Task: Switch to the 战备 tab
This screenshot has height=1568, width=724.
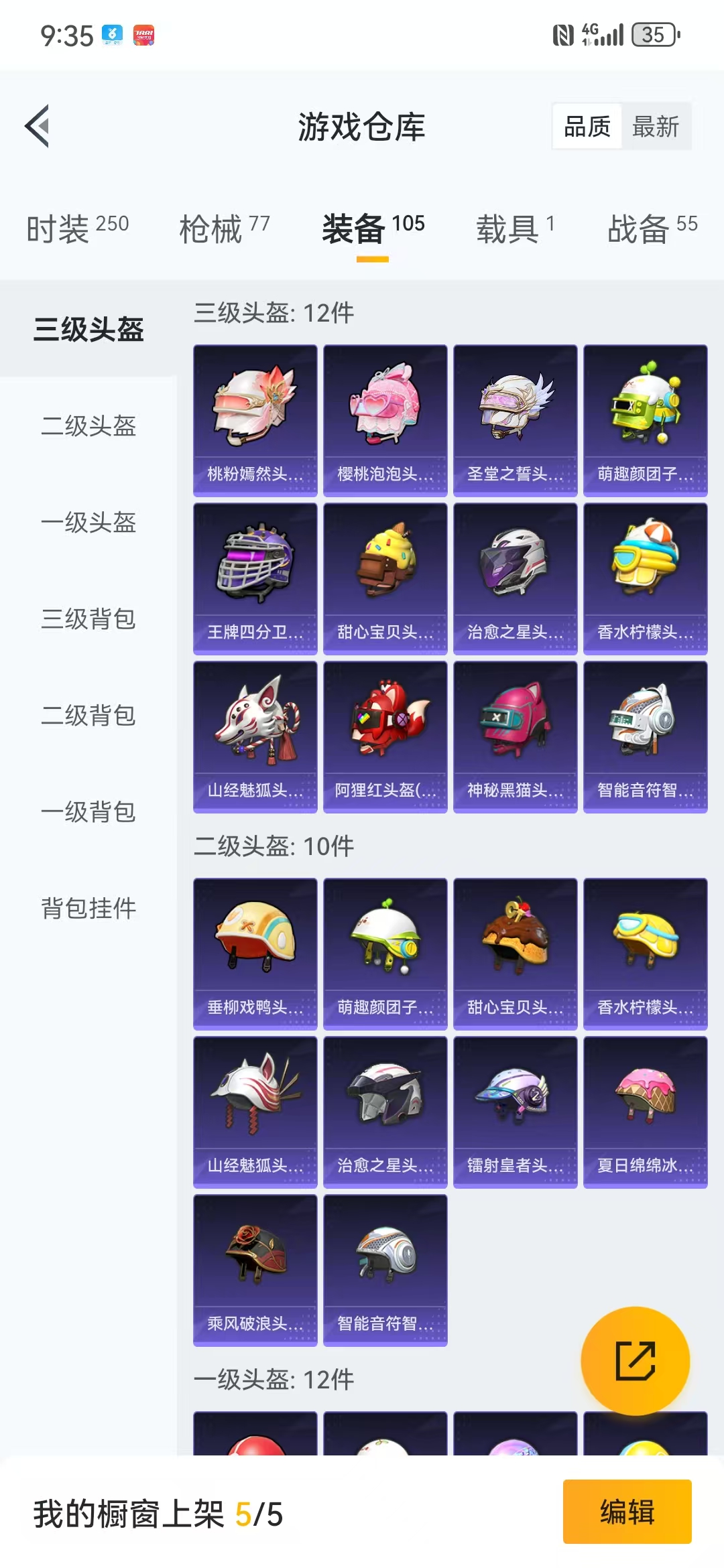Action: point(652,228)
